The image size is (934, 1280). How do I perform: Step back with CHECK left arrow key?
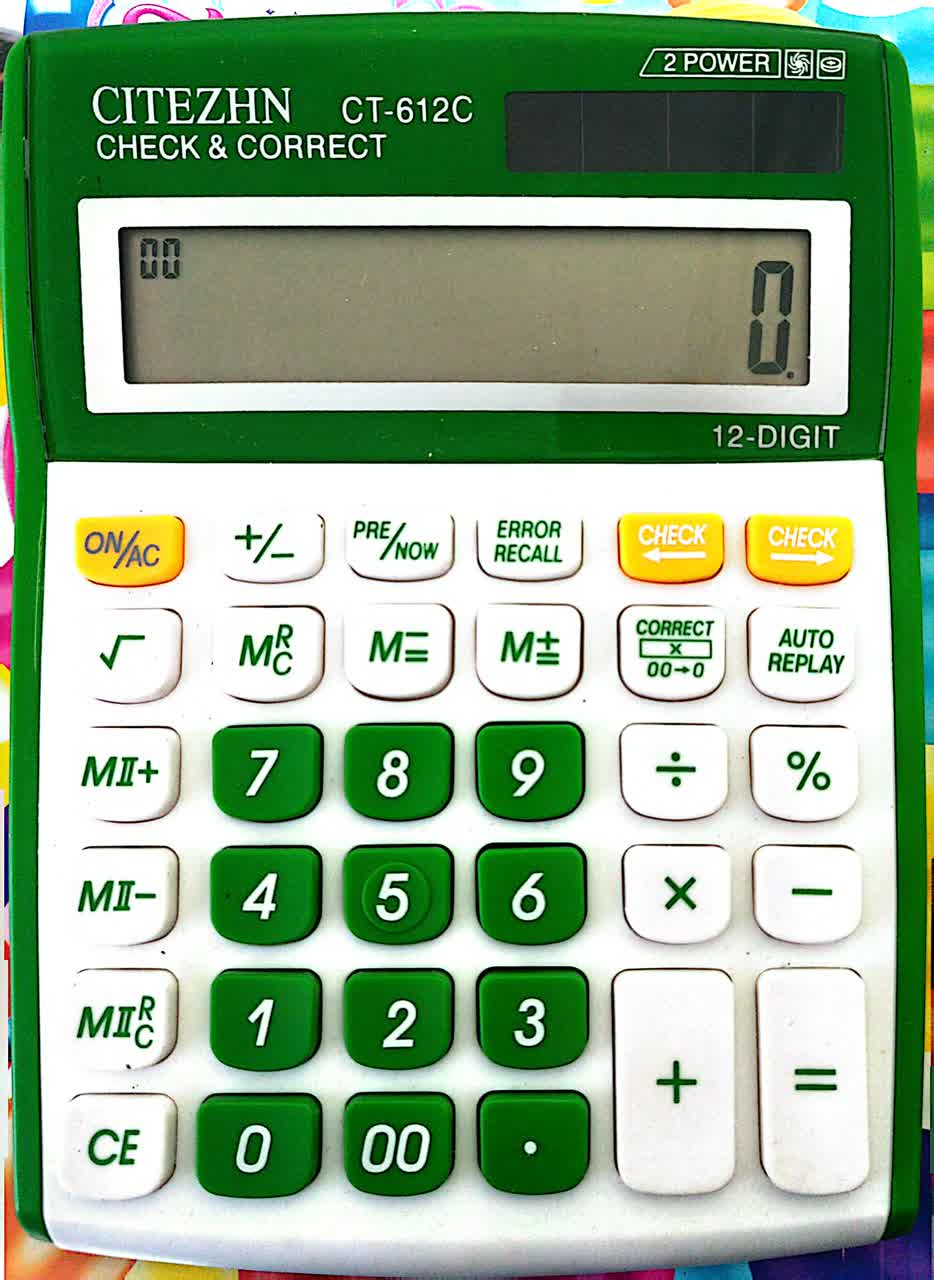pos(671,547)
